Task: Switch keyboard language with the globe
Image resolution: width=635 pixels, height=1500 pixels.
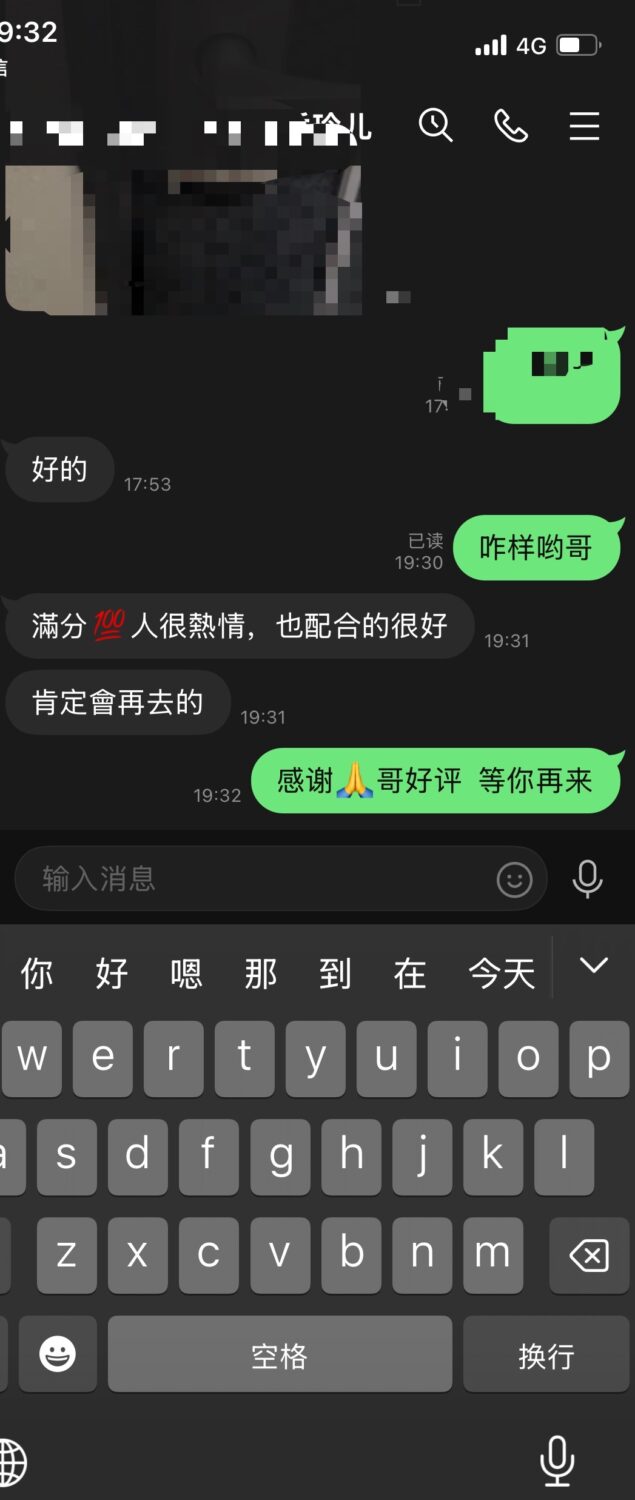Action: pyautogui.click(x=12, y=1463)
